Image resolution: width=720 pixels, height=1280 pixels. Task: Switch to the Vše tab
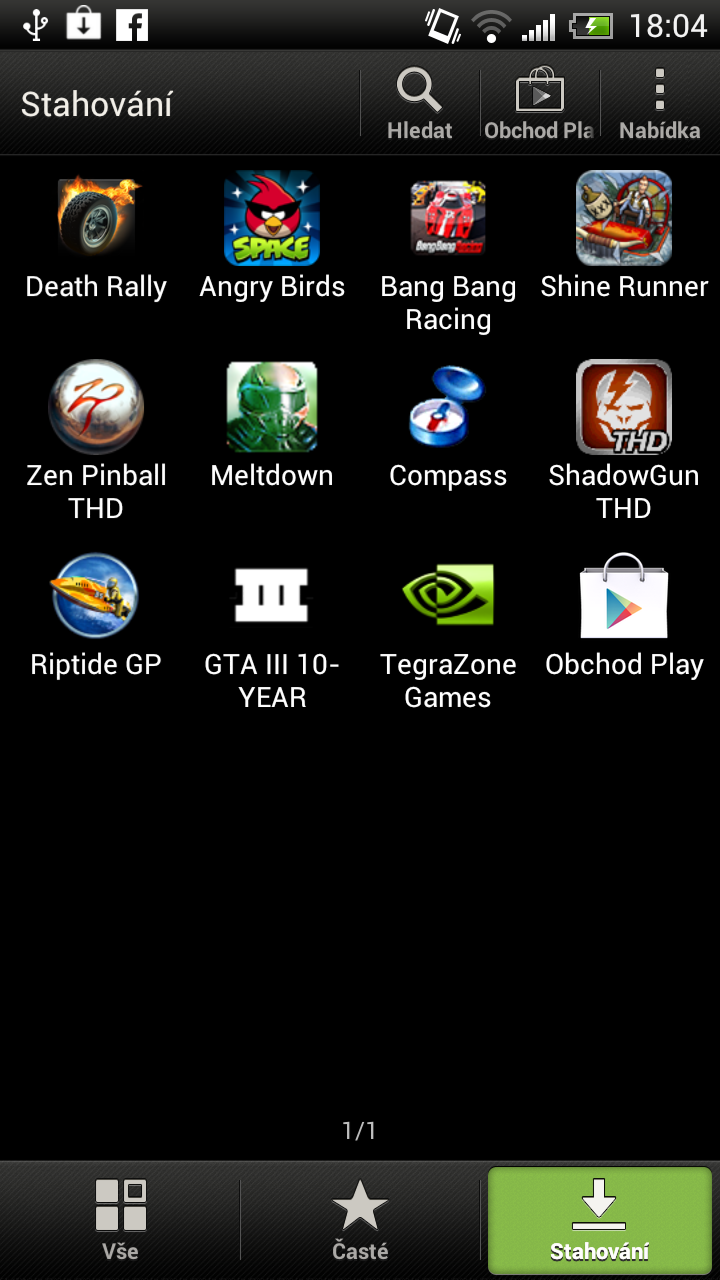[x=120, y=1218]
